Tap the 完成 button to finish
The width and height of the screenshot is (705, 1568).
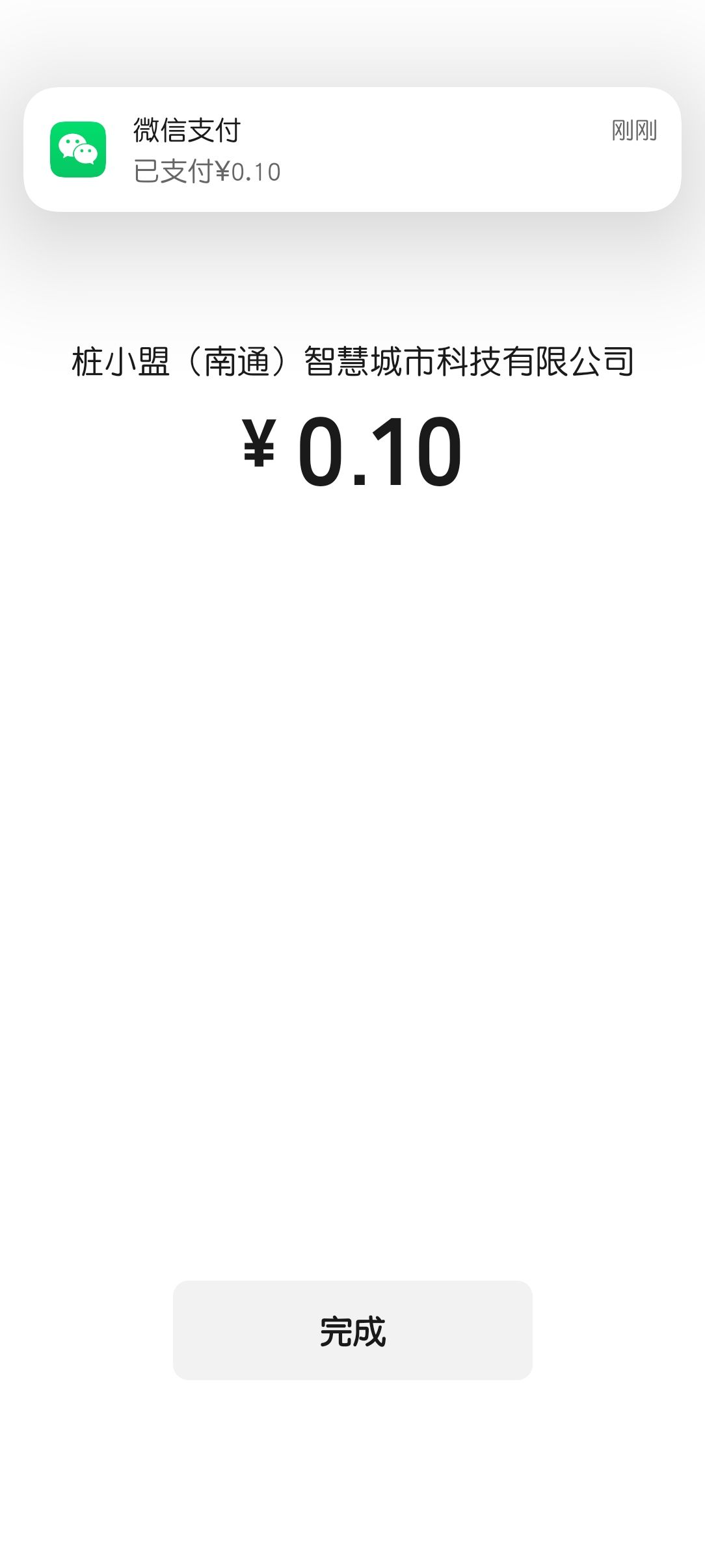pyautogui.click(x=352, y=1330)
